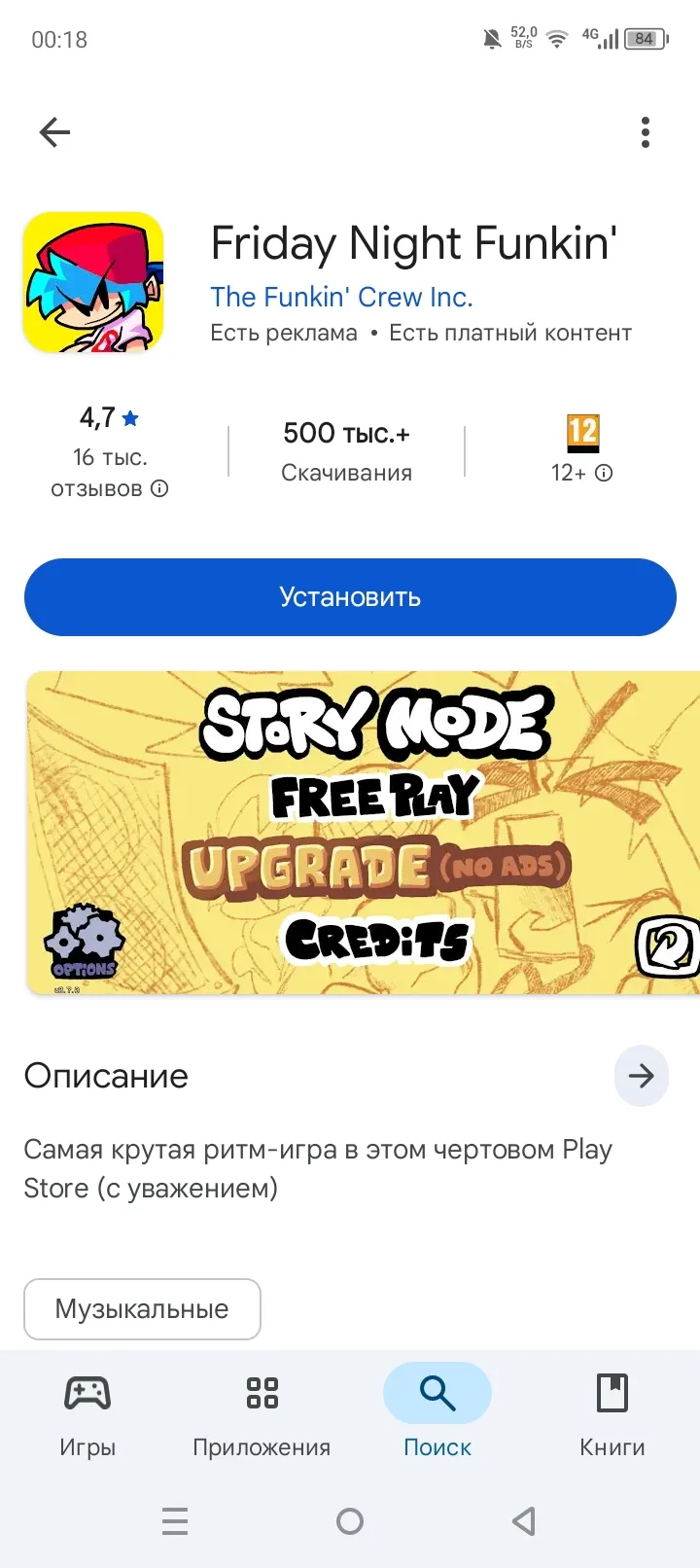View the 4,7 rating and reviews
The width and height of the screenshot is (700, 1568).
click(x=110, y=452)
